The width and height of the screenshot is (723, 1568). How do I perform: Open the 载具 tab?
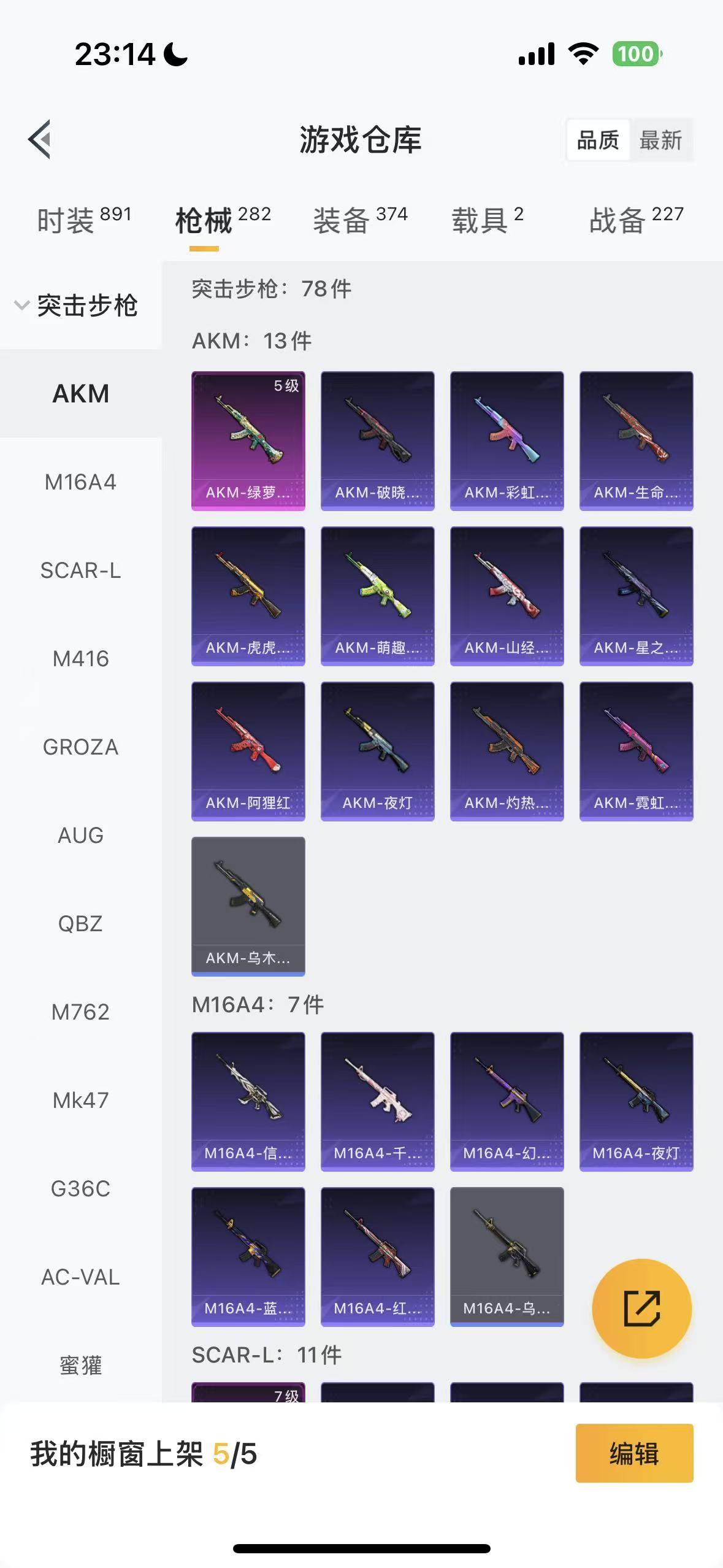[x=488, y=220]
